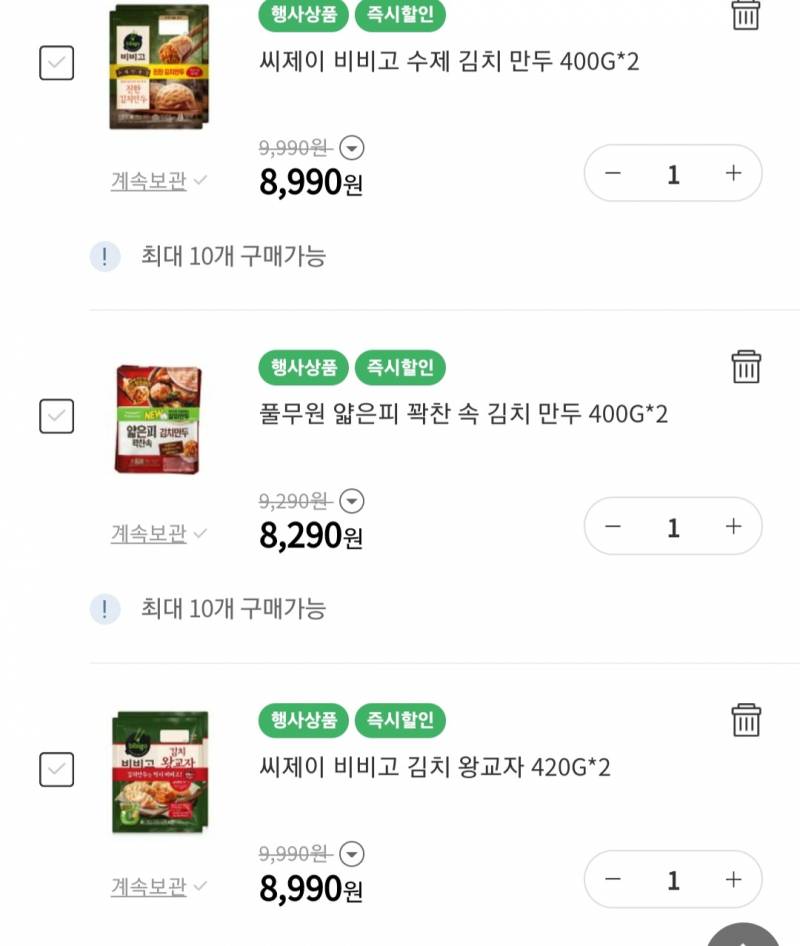
Task: Delete 씨제이 비비고 김치 왕교자 with trash icon
Action: [x=745, y=721]
